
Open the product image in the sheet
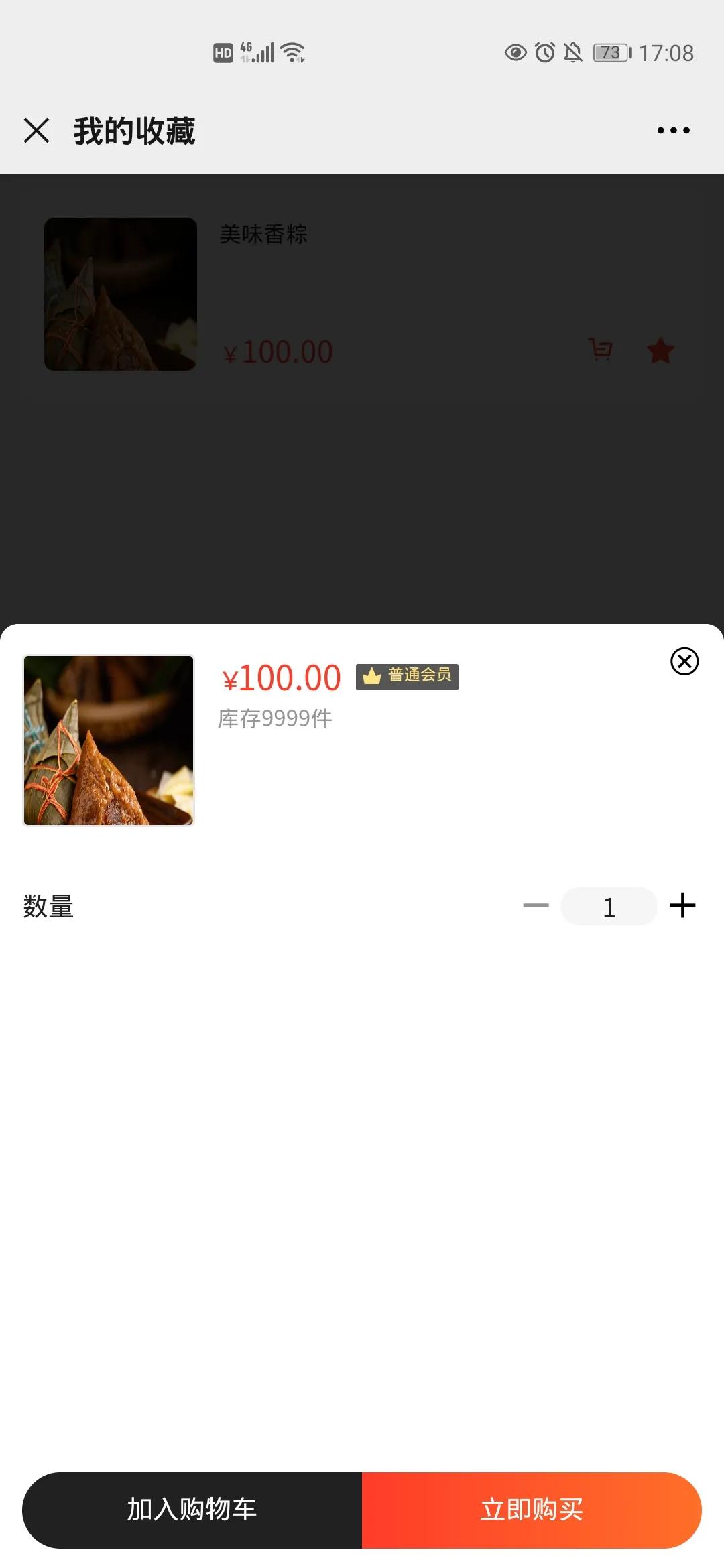pyautogui.click(x=109, y=740)
